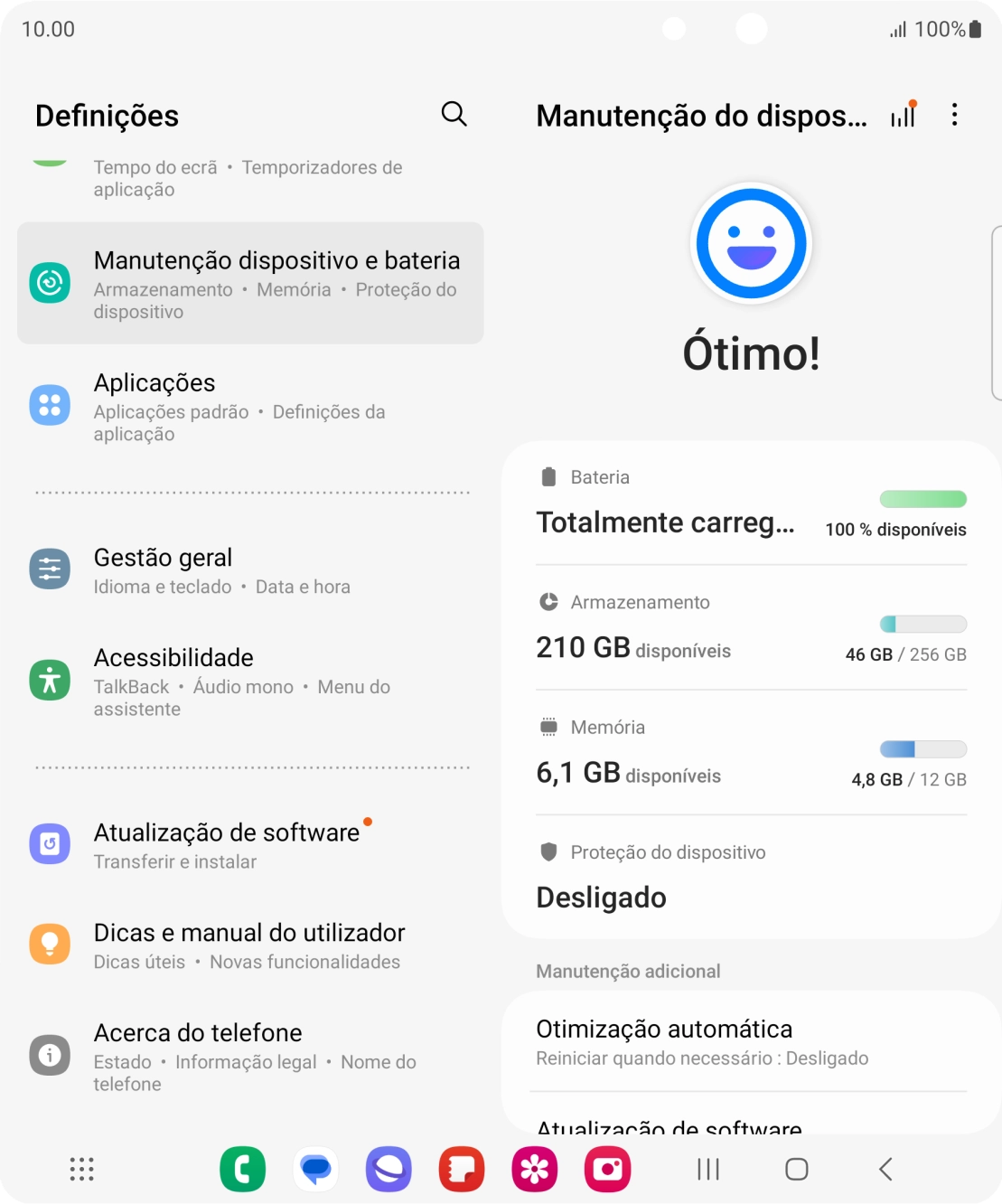Open the Acessibilidade settings icon
Image resolution: width=1002 pixels, height=1204 pixels.
tap(50, 680)
